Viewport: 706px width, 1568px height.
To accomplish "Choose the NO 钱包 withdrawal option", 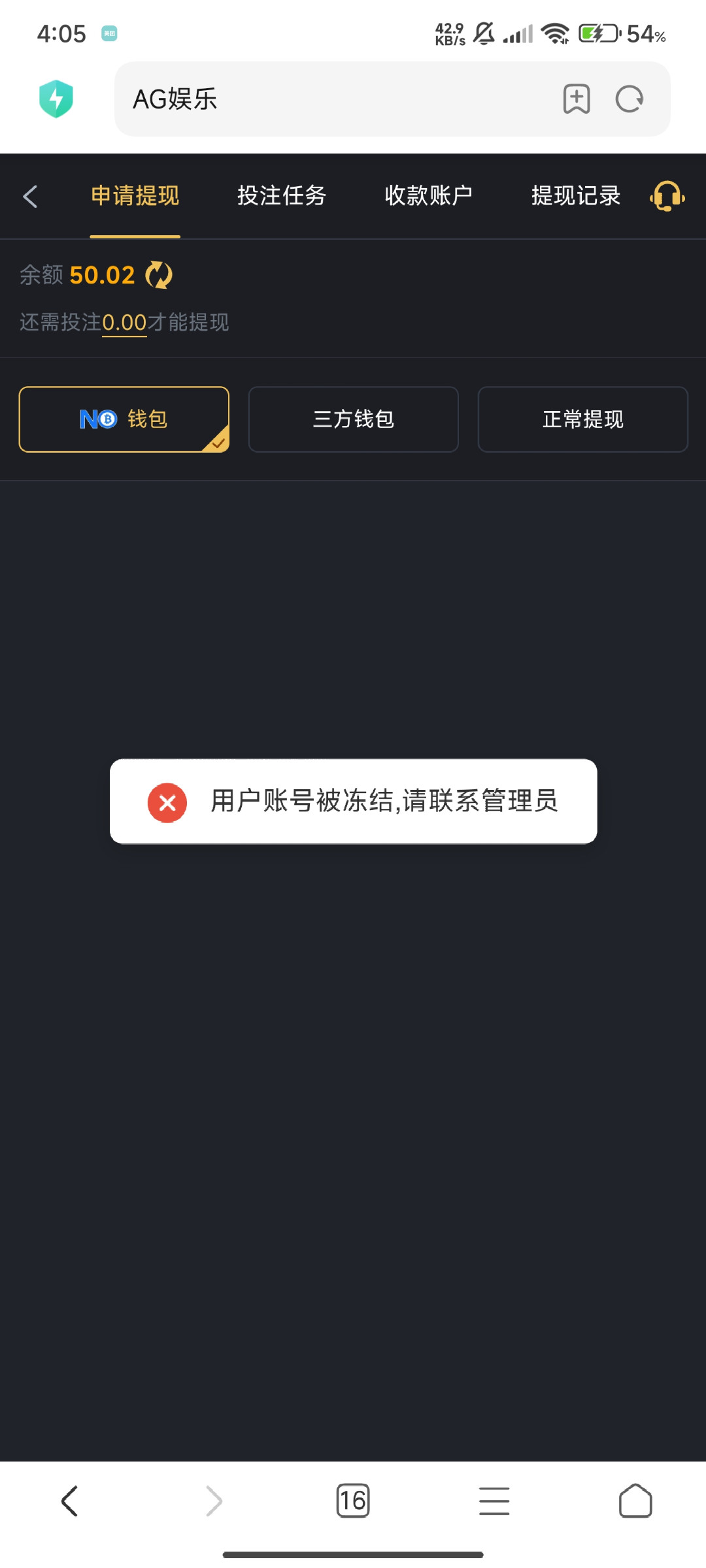I will click(124, 419).
